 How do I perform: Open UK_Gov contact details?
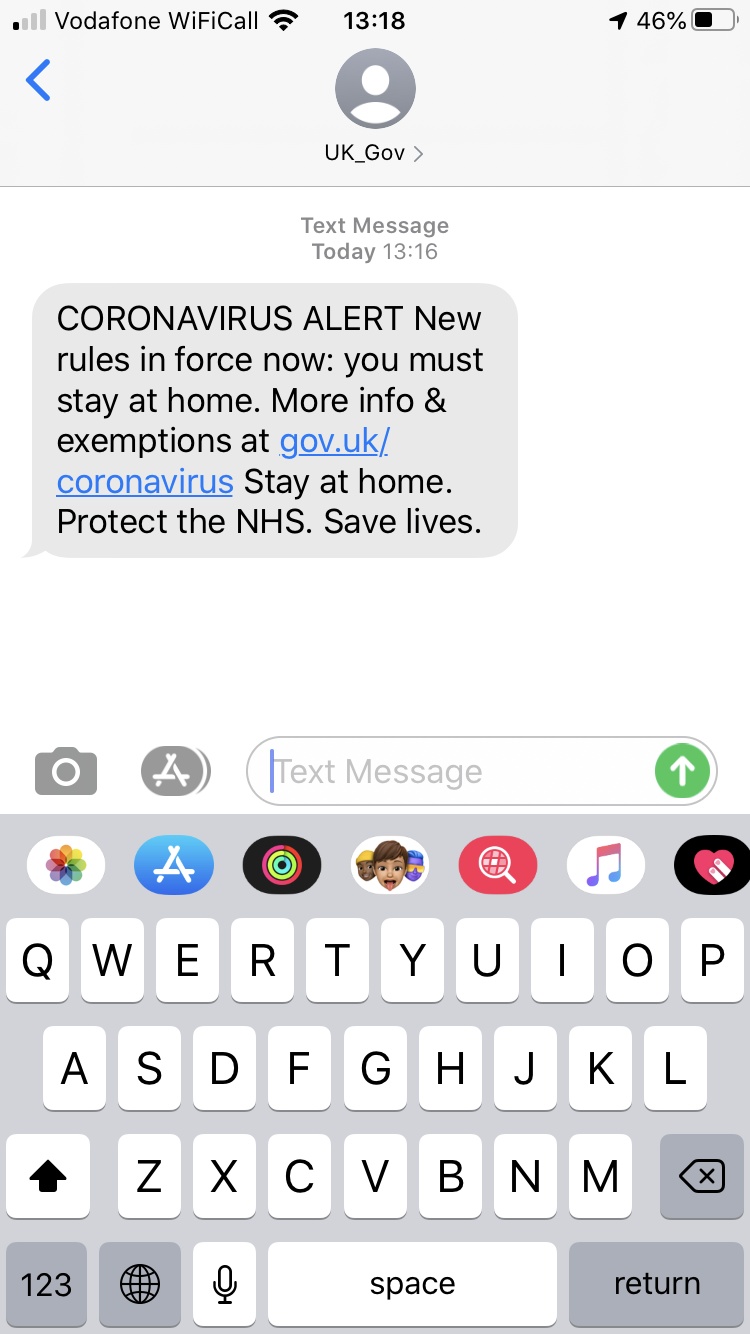pos(375,106)
